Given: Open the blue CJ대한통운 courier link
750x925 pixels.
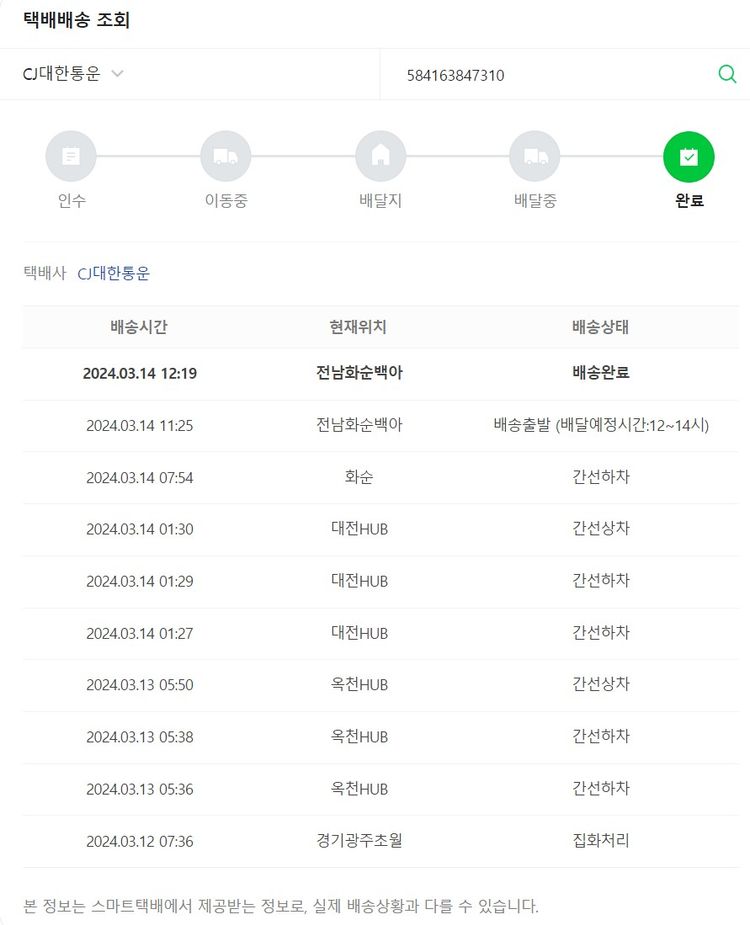Looking at the screenshot, I should point(113,273).
